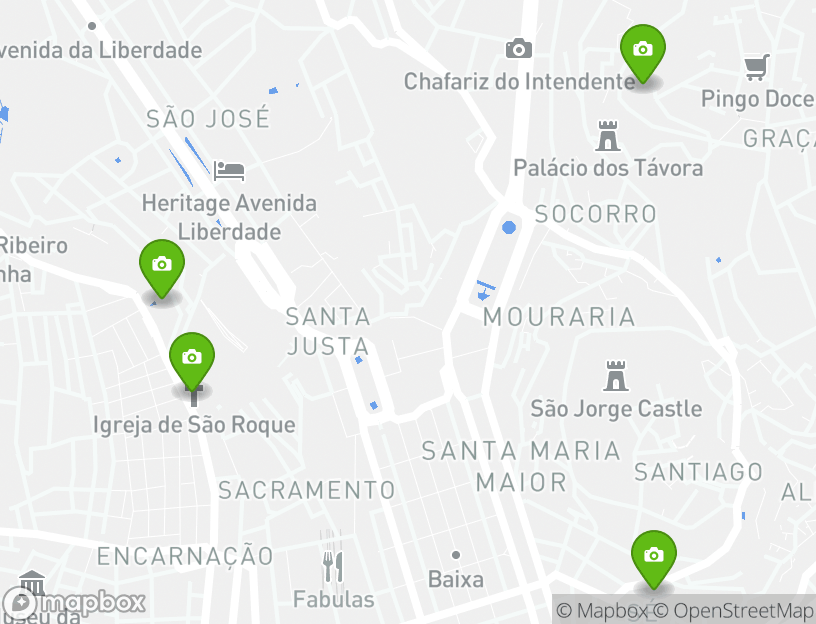Tap the green camera pin near Chafariz do Intendente

642,50
